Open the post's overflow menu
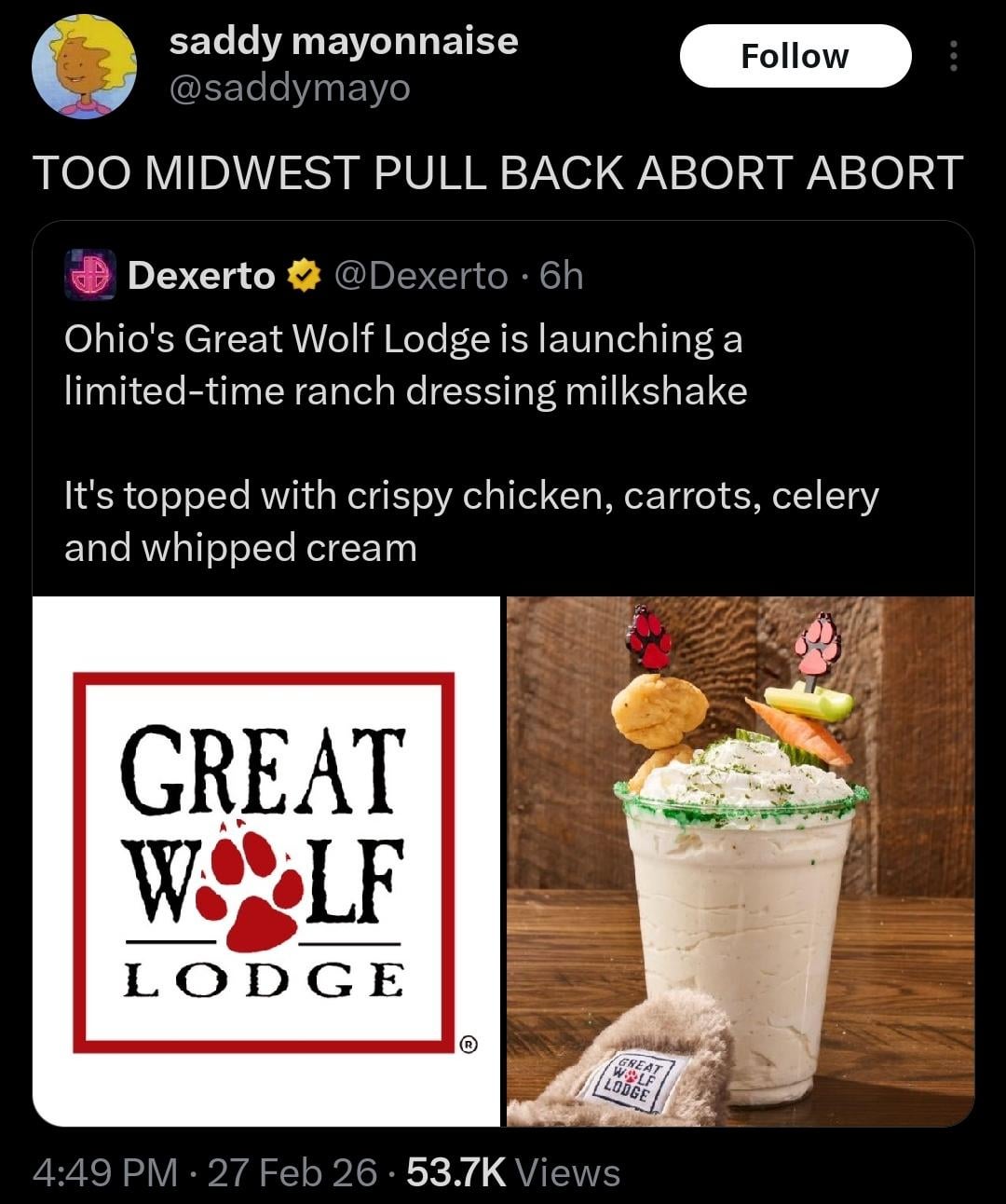 pos(952,57)
